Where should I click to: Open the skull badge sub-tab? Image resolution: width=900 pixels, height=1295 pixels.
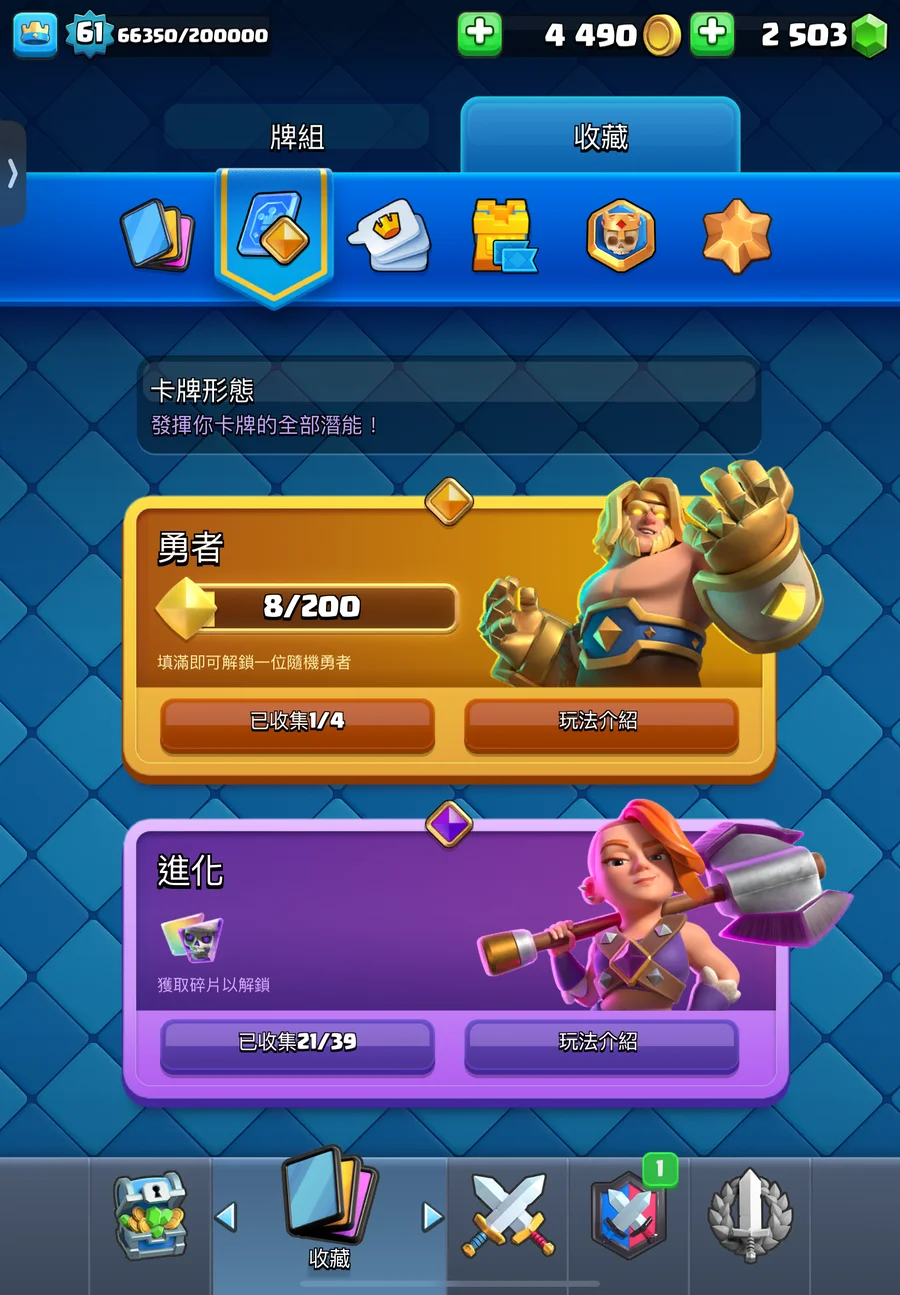point(620,235)
